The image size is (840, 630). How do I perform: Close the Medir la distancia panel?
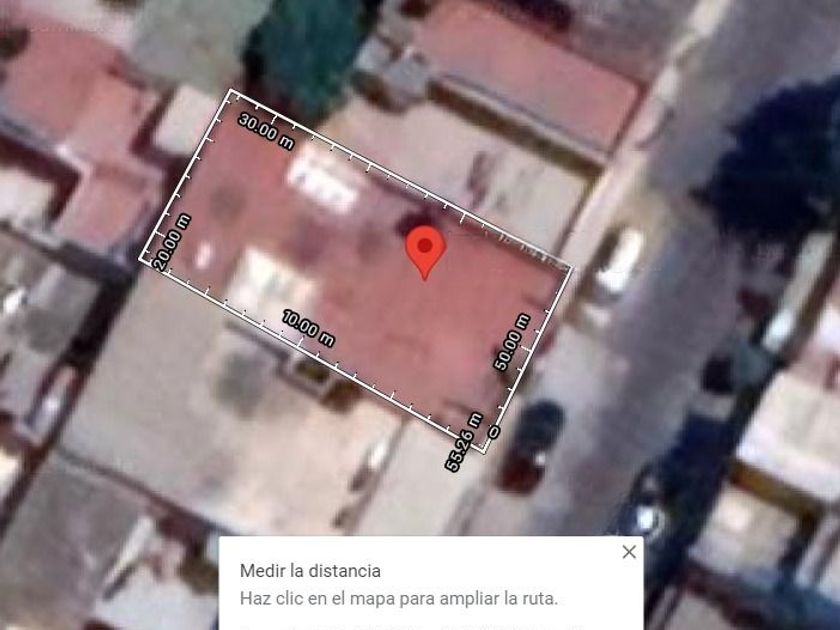(628, 552)
